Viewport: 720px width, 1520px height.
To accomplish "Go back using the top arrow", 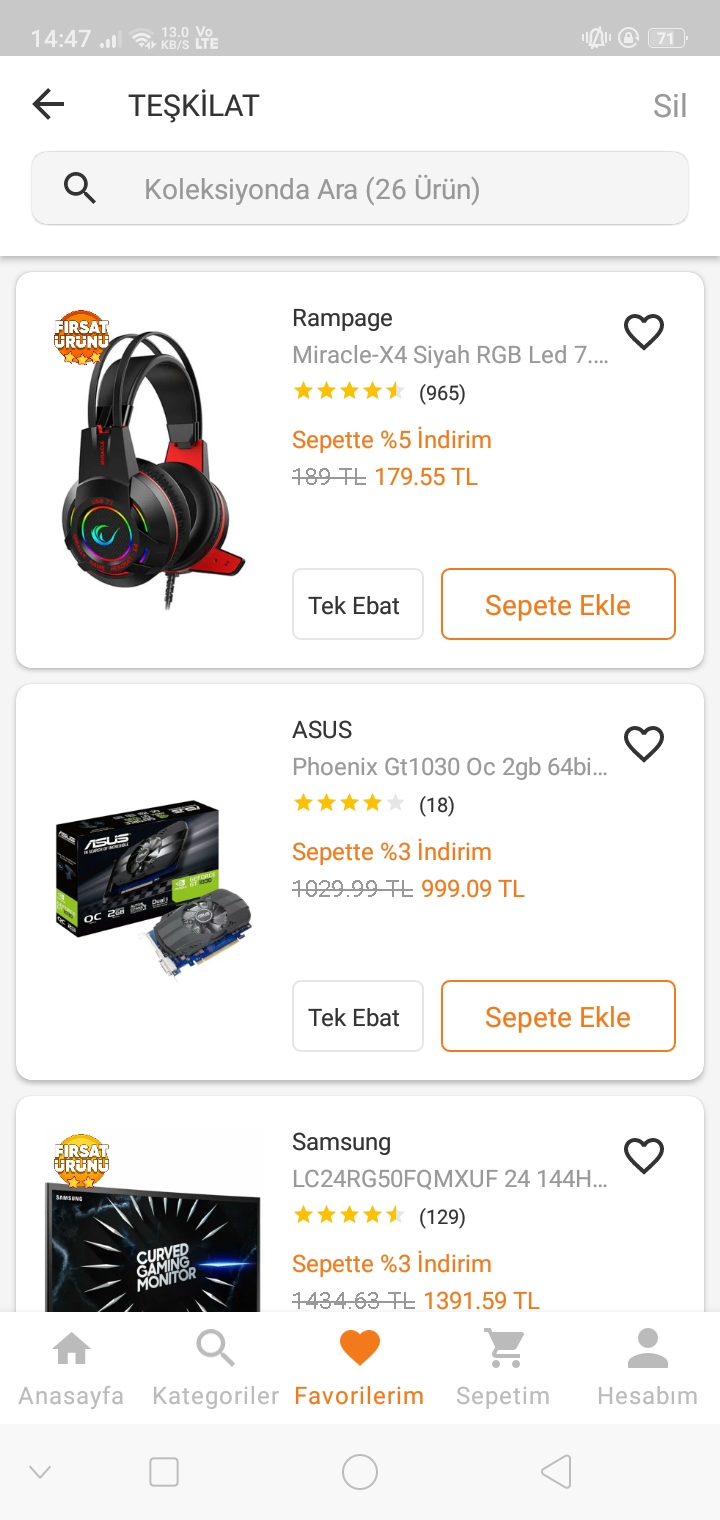I will (48, 104).
